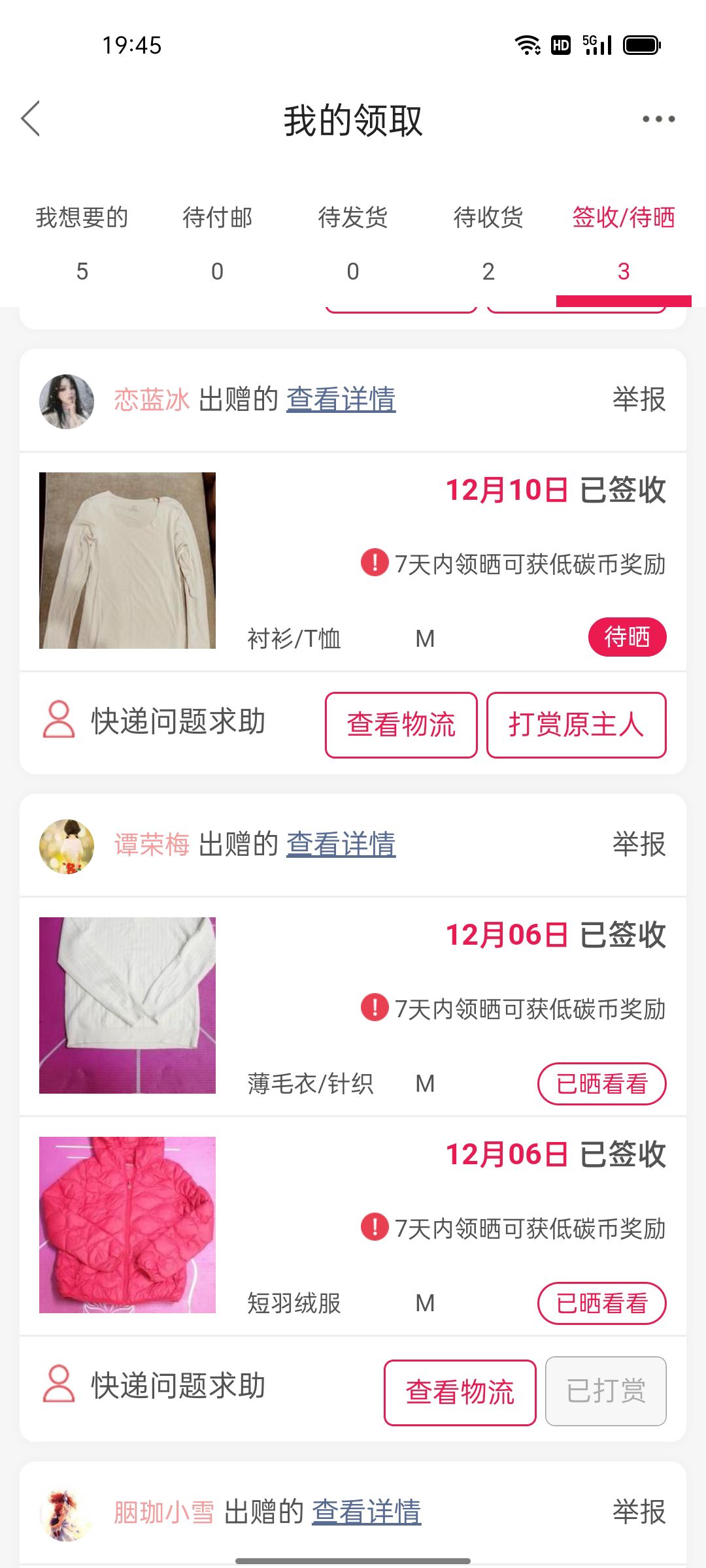The image size is (706, 1568).
Task: Switch to 我想要的 tab
Action: [x=82, y=243]
